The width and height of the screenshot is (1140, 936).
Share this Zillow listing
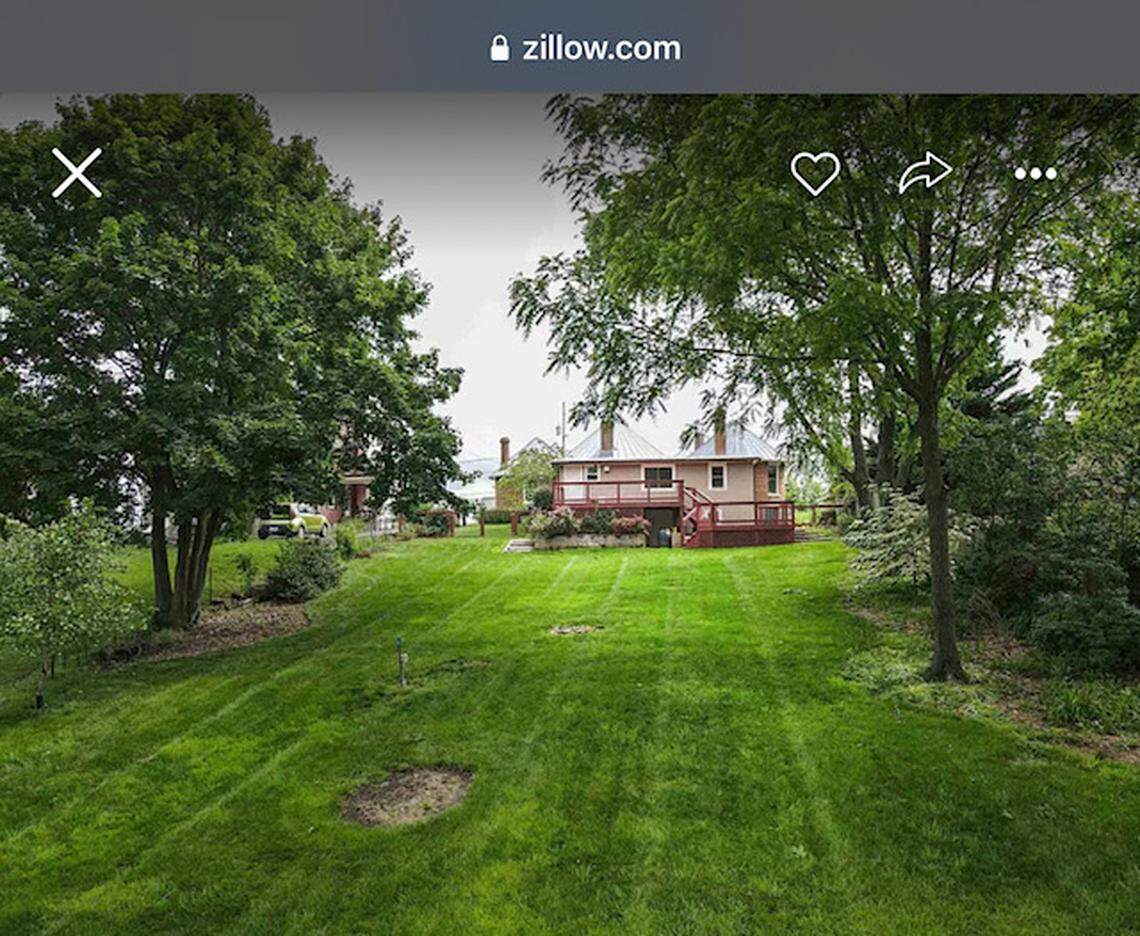(924, 172)
